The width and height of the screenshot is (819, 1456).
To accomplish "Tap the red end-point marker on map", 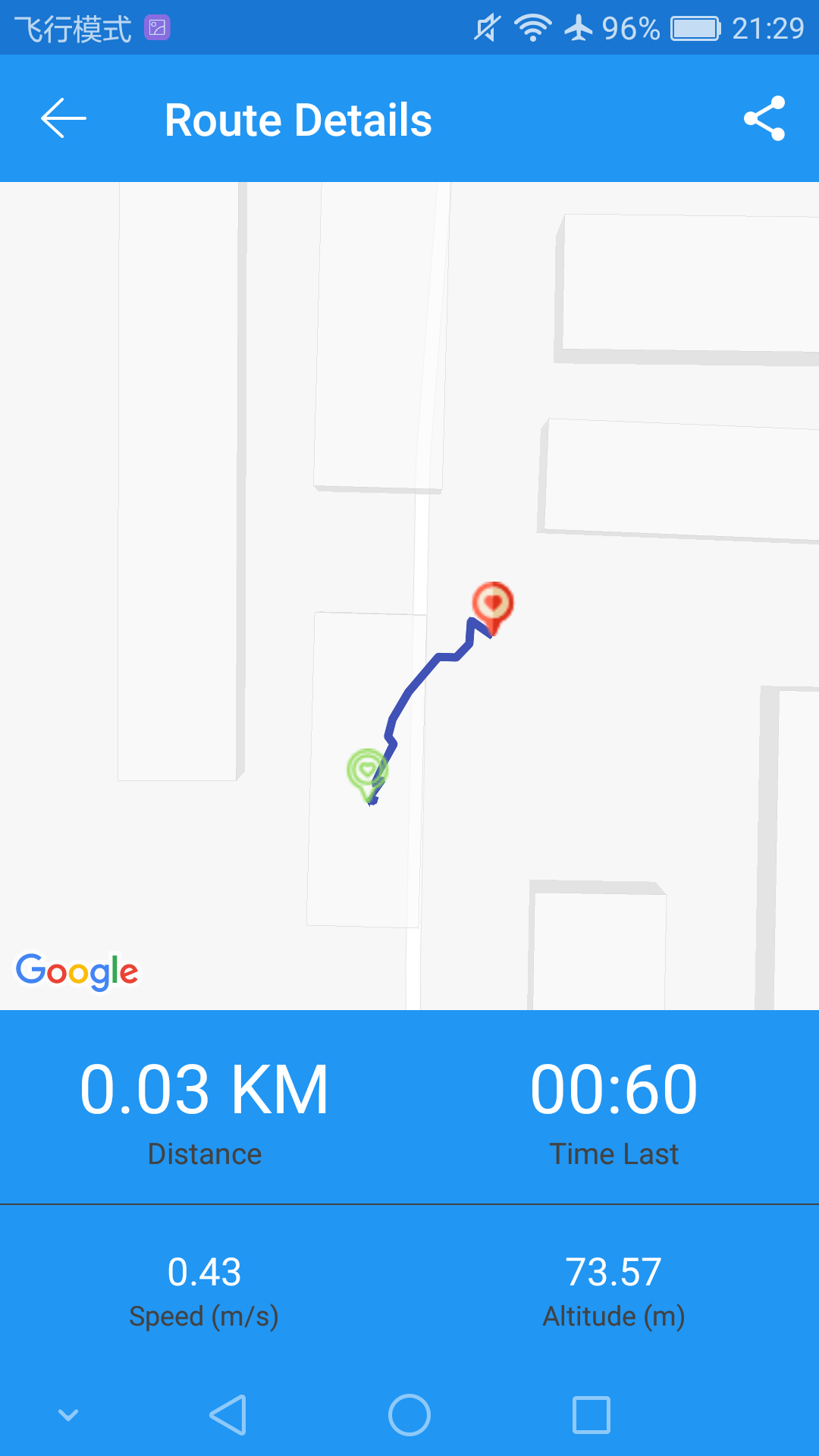I will tap(493, 604).
